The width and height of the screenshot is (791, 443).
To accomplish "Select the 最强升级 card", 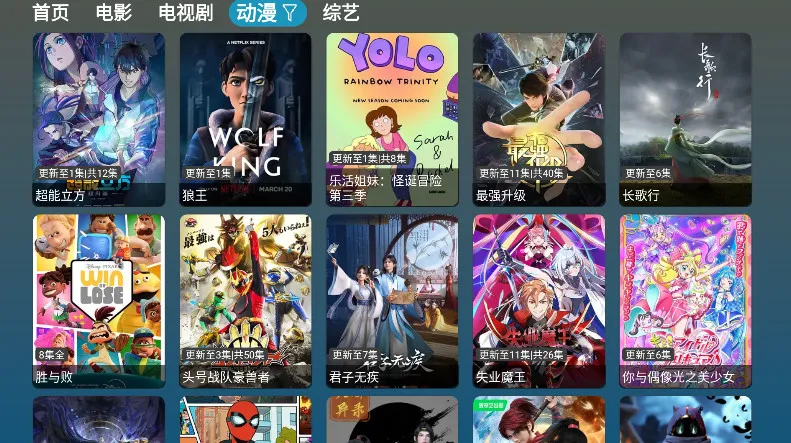I will tap(539, 119).
